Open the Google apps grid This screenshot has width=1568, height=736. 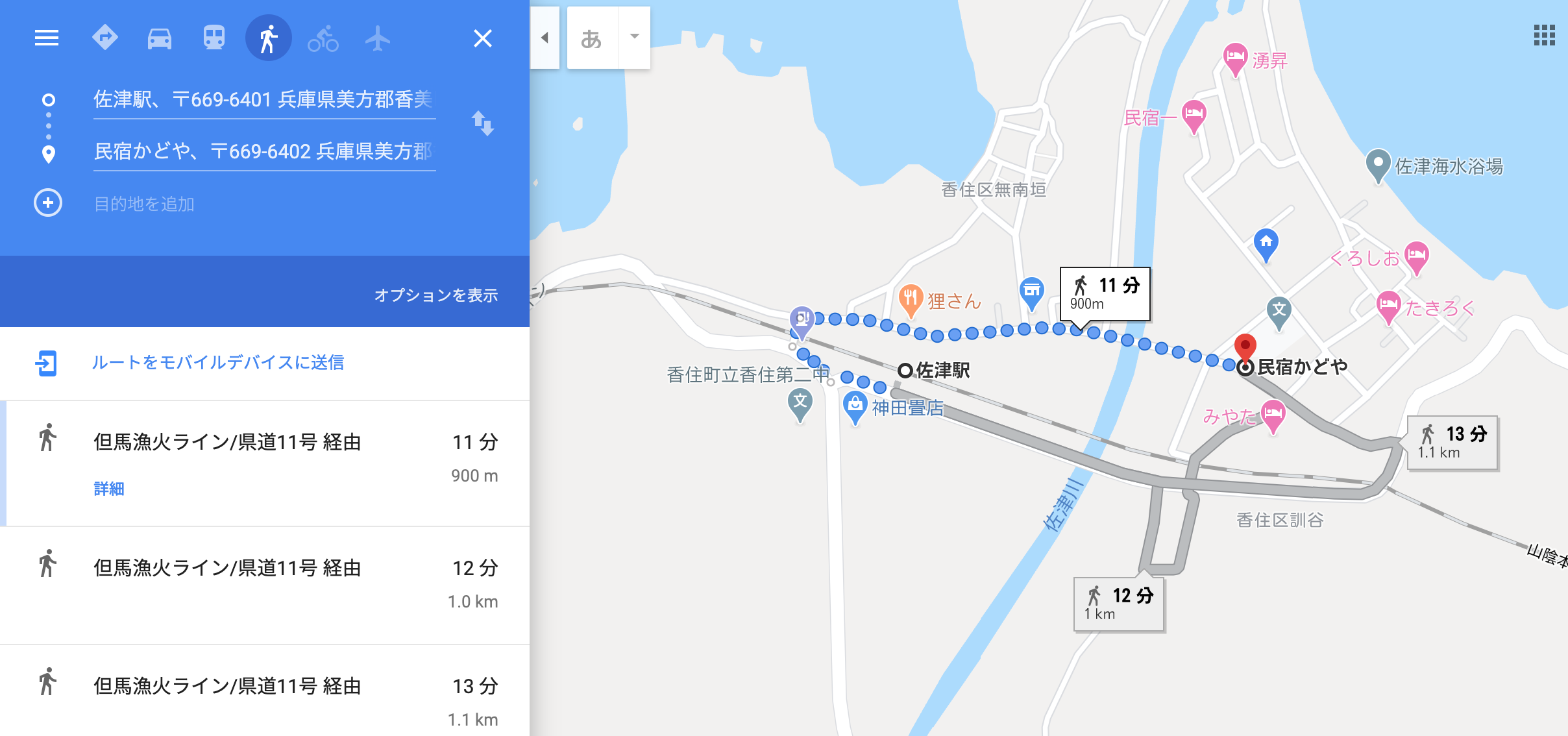tap(1544, 36)
